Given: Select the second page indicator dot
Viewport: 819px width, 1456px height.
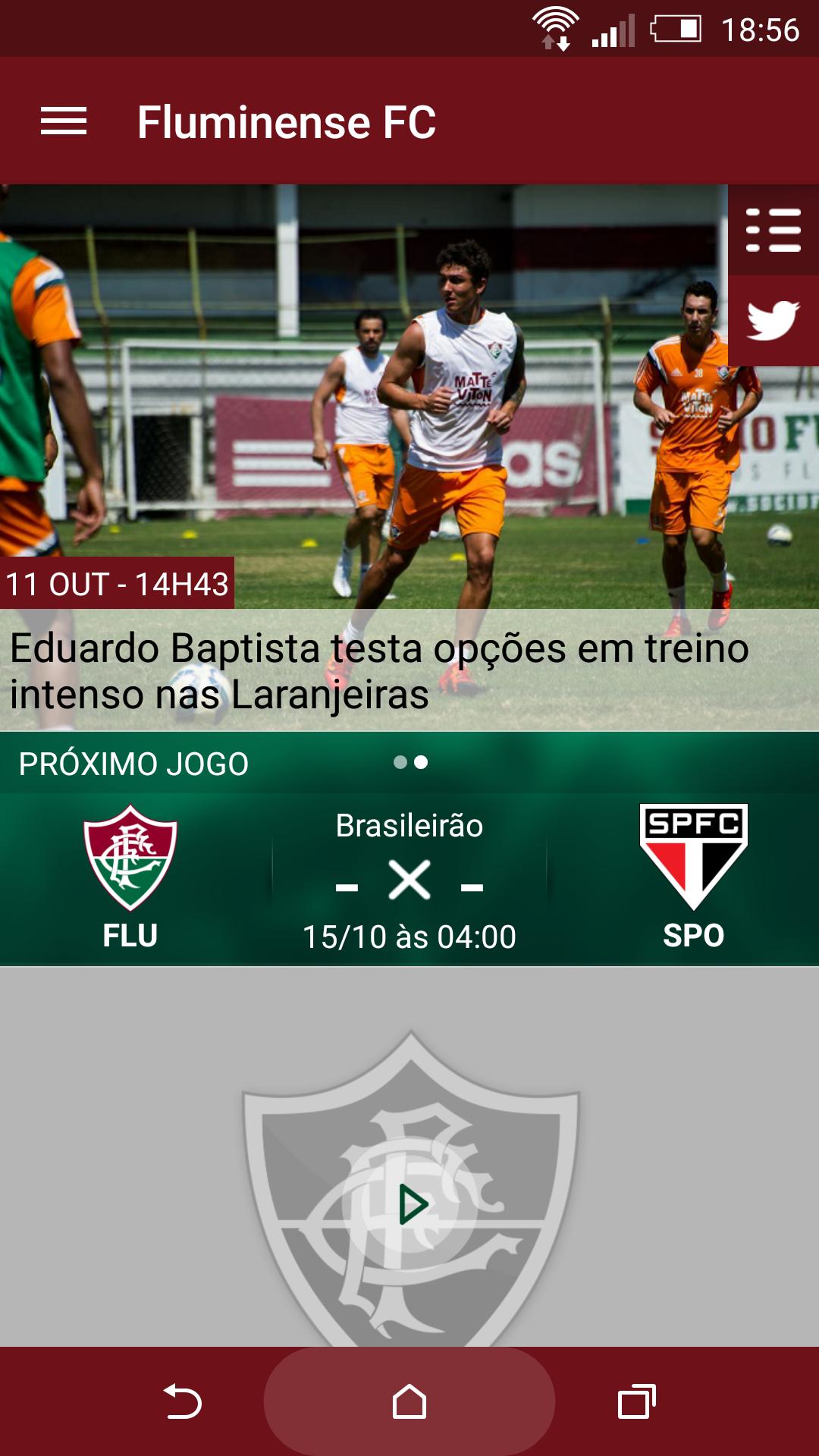Looking at the screenshot, I should click(x=420, y=762).
